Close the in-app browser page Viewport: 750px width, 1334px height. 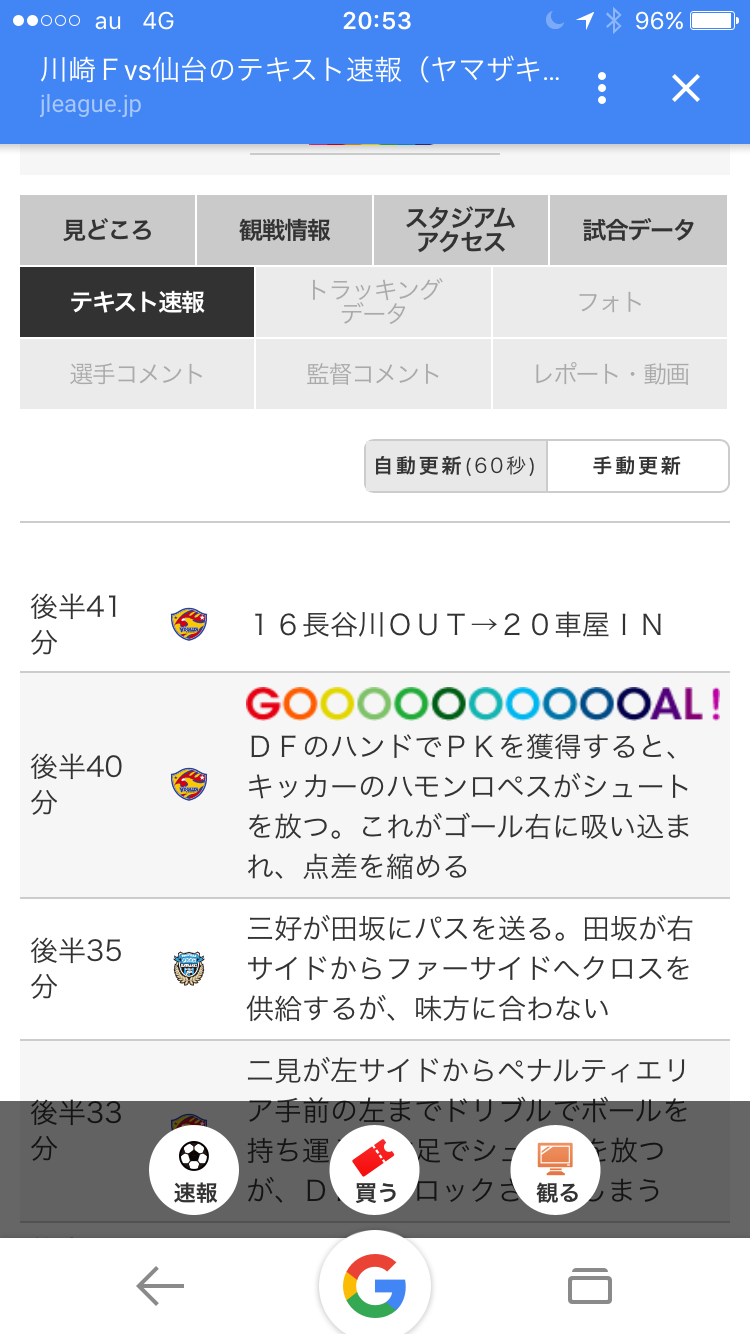coord(686,89)
